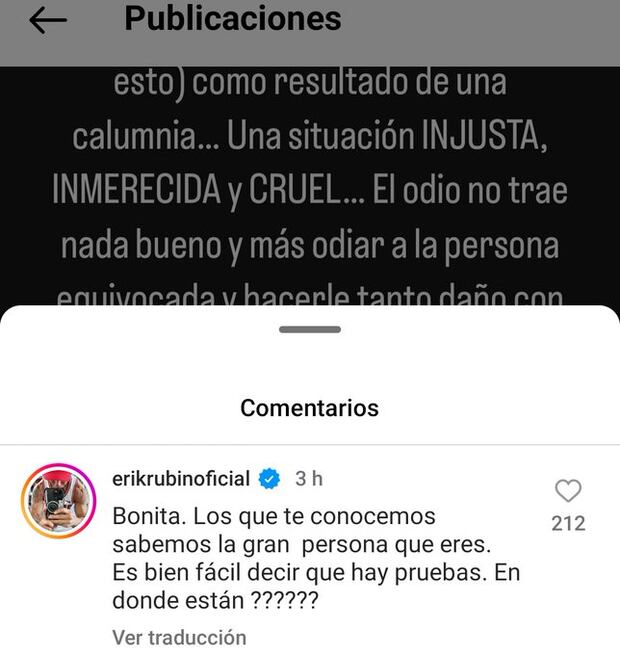The image size is (620, 655).
Task: Like erikrubinoficial's comment
Action: (x=568, y=490)
